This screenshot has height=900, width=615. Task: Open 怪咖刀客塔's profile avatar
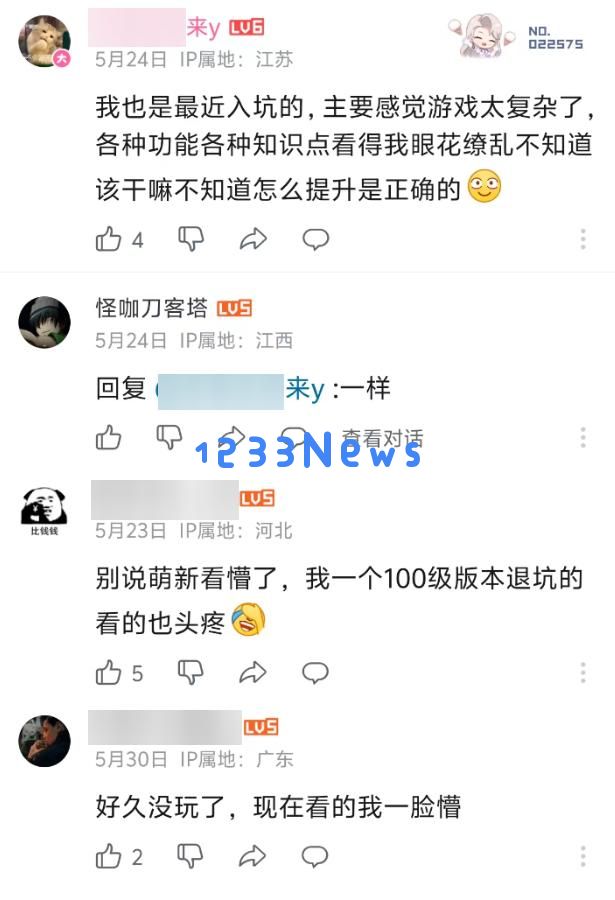coord(45,322)
